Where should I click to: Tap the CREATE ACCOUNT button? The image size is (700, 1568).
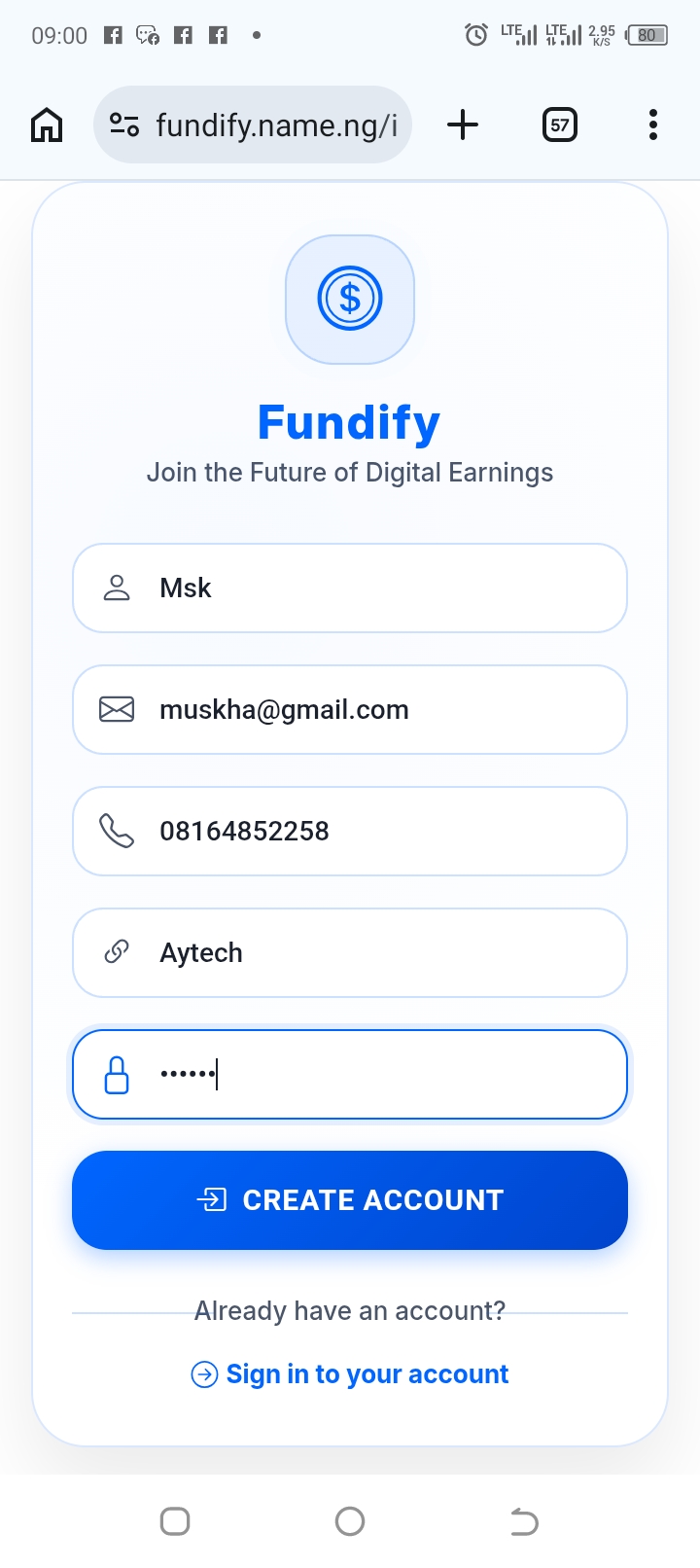(350, 1200)
